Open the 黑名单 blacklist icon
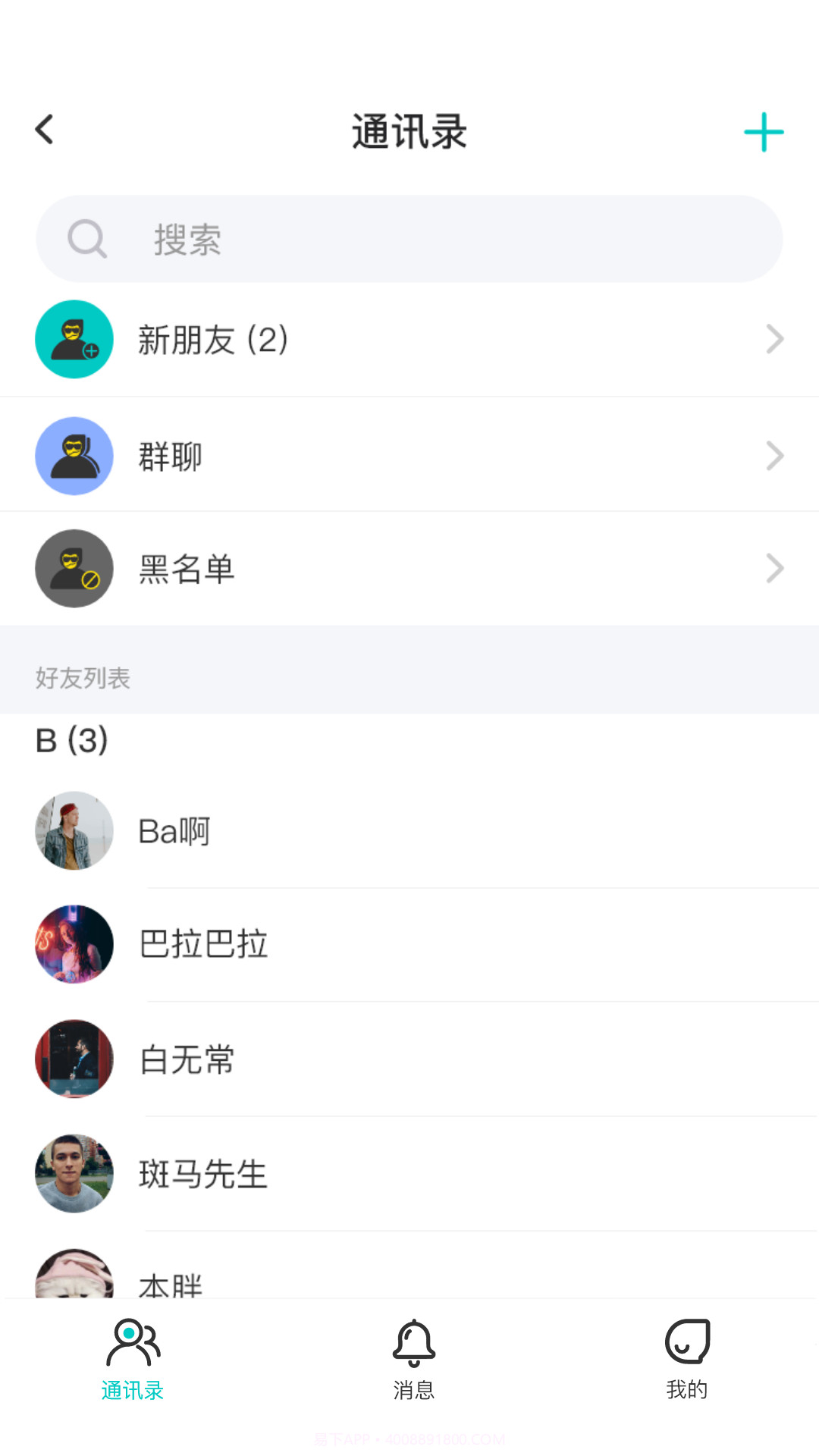Screen dimensions: 819x1456 74,569
